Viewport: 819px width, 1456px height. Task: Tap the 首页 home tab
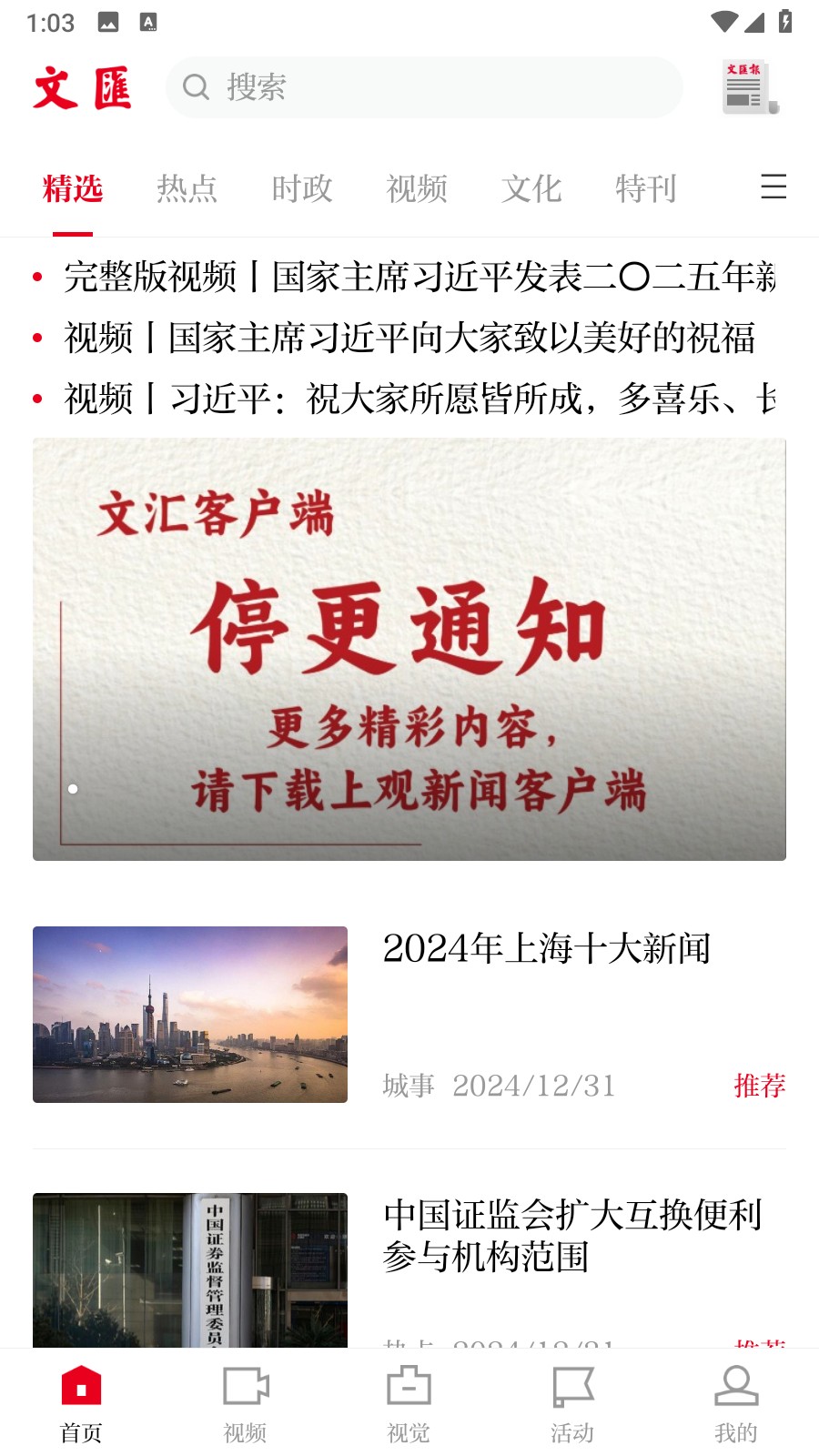[x=82, y=1404]
